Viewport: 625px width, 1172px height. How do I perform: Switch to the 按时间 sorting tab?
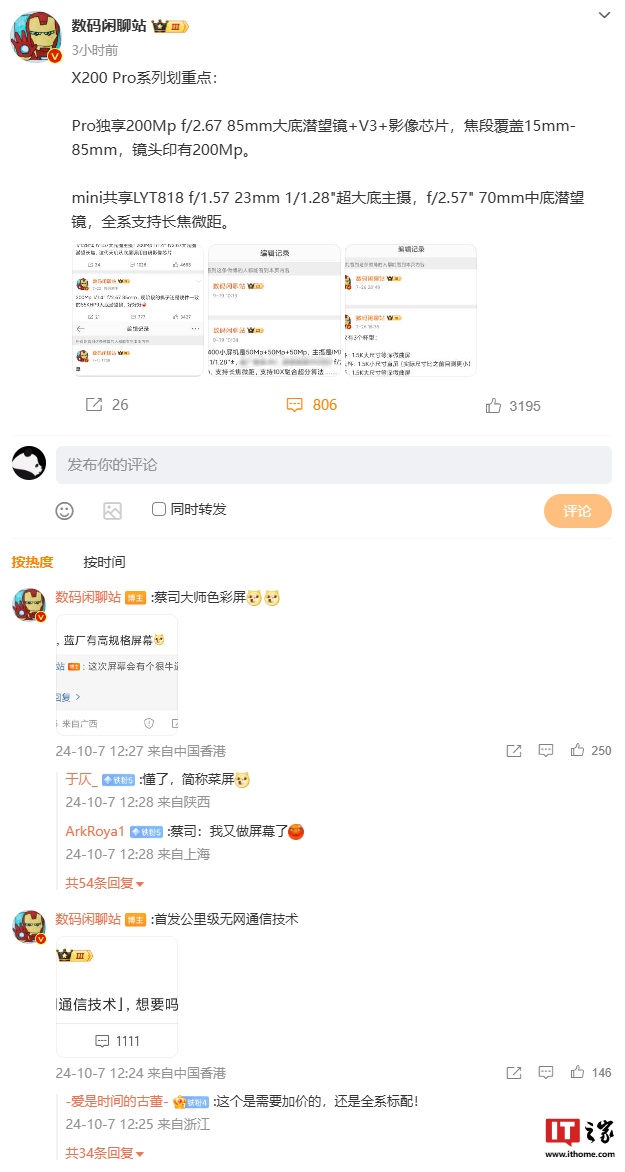(104, 562)
